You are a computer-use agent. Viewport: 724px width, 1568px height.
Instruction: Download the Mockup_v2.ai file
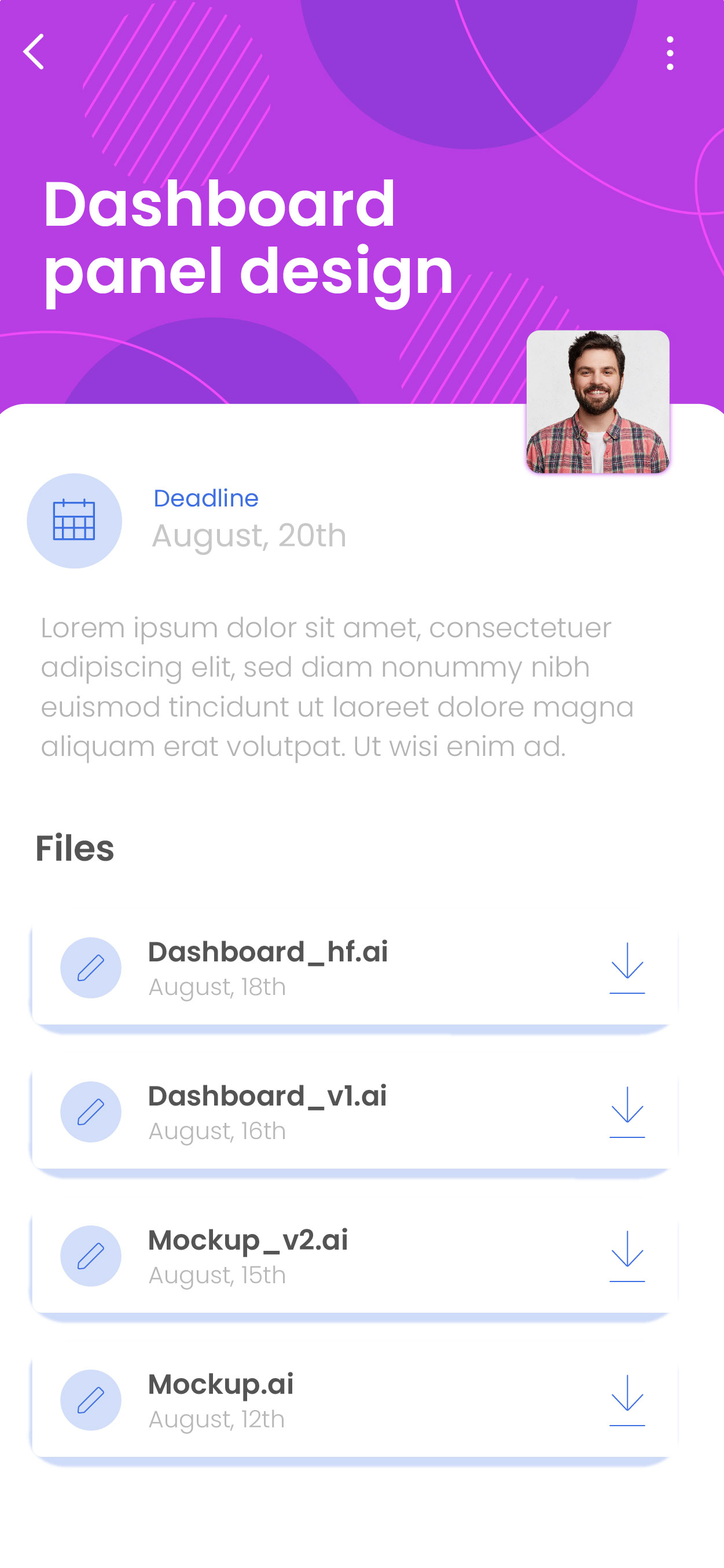(627, 1257)
